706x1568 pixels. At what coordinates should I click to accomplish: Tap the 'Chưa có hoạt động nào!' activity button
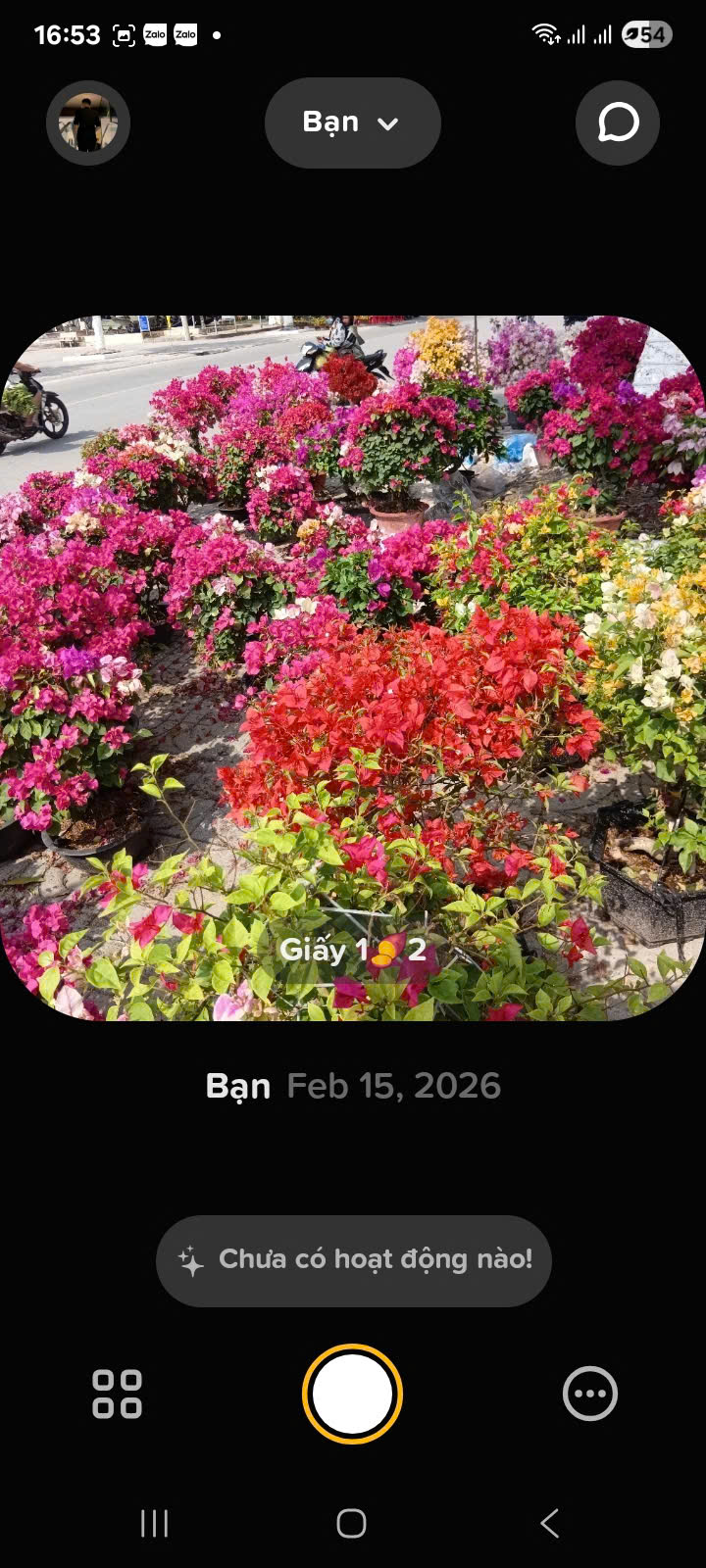coord(354,1260)
